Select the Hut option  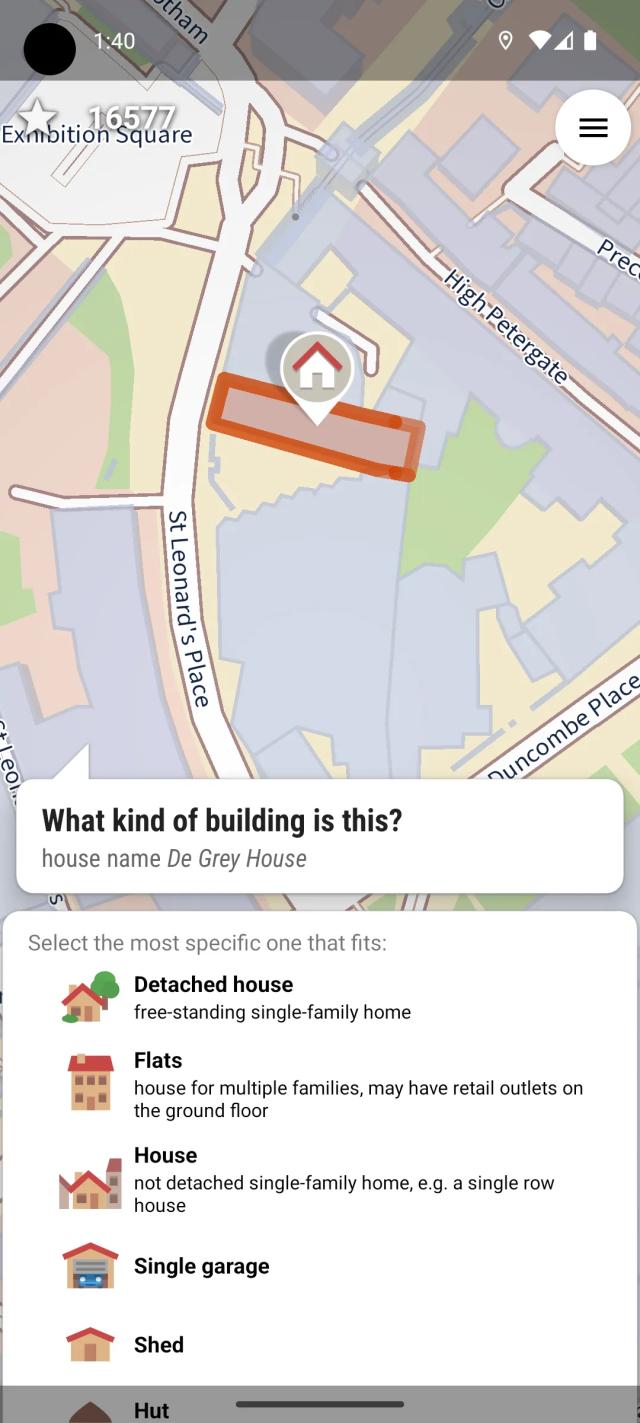point(151,1410)
